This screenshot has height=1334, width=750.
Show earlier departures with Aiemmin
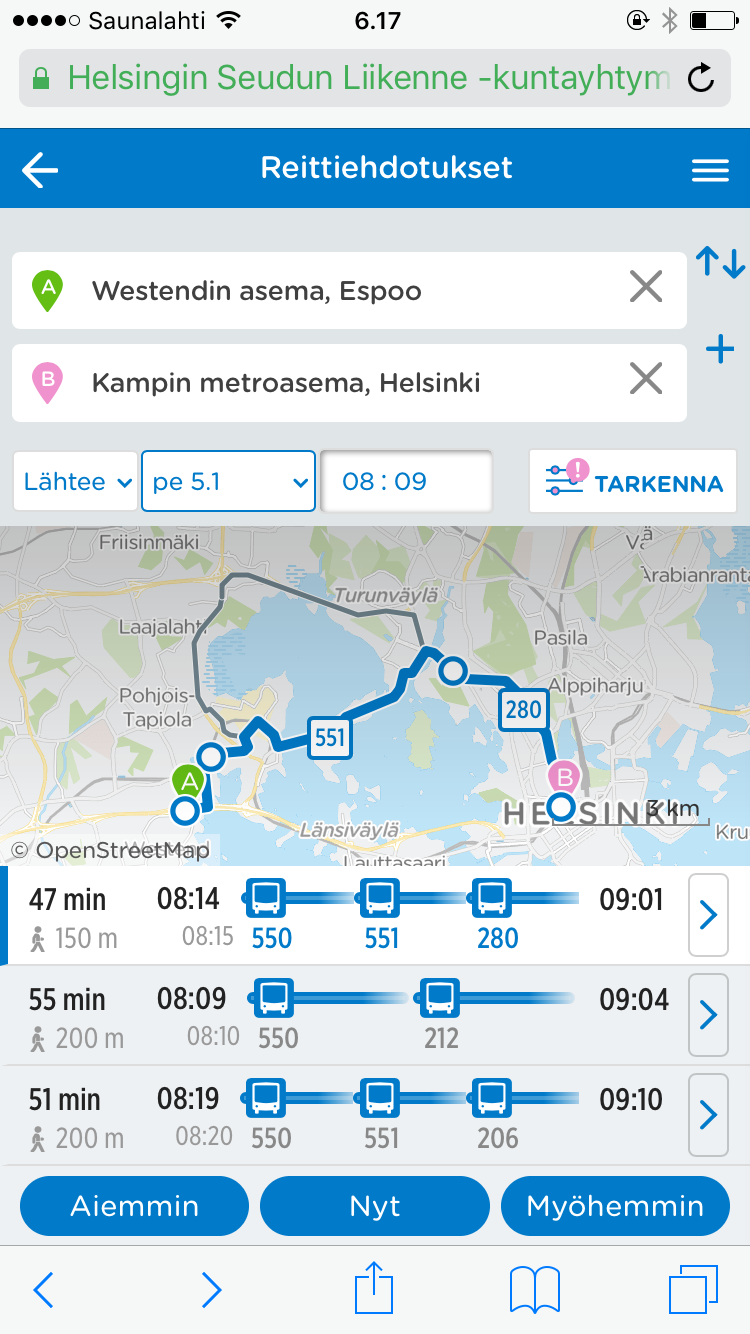134,1206
